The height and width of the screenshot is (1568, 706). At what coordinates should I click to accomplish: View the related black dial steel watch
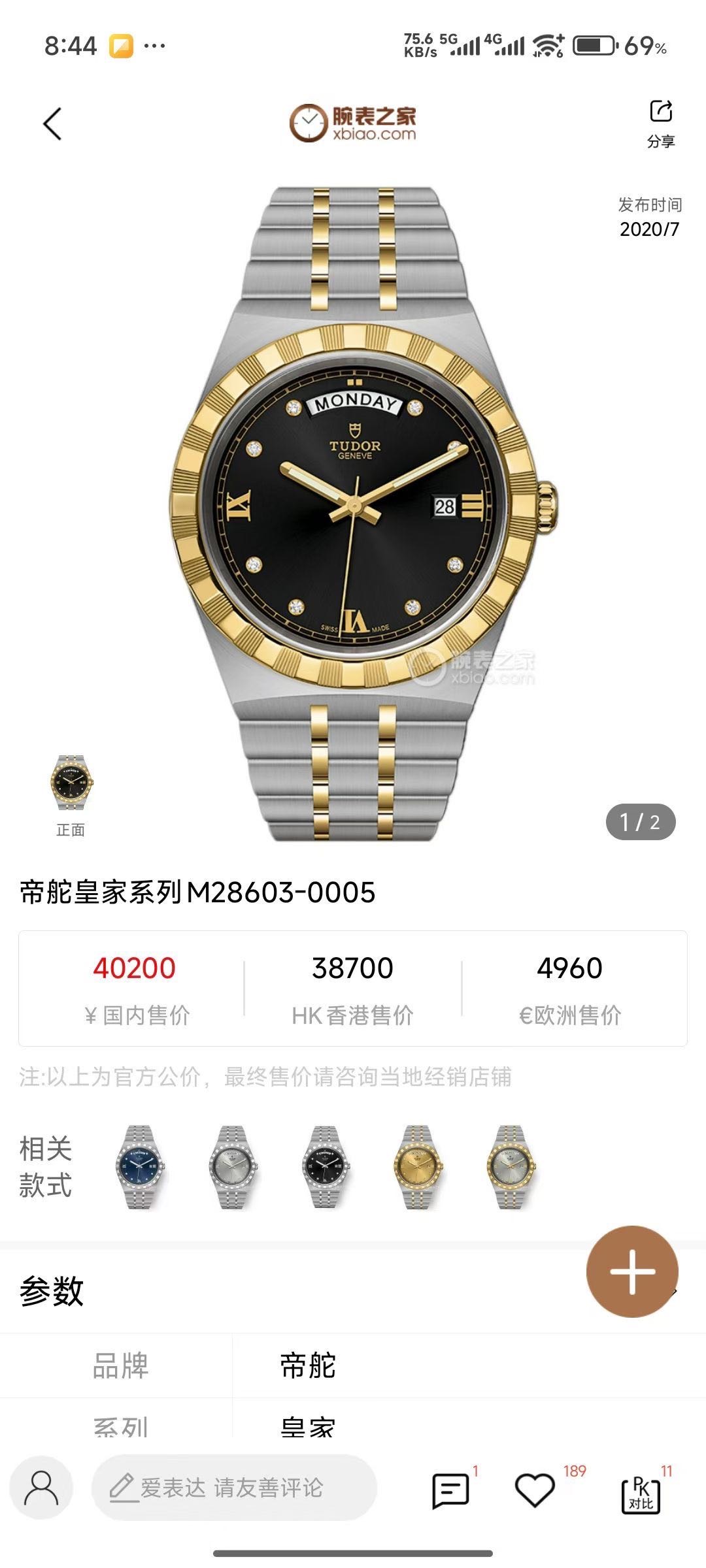[x=325, y=1167]
